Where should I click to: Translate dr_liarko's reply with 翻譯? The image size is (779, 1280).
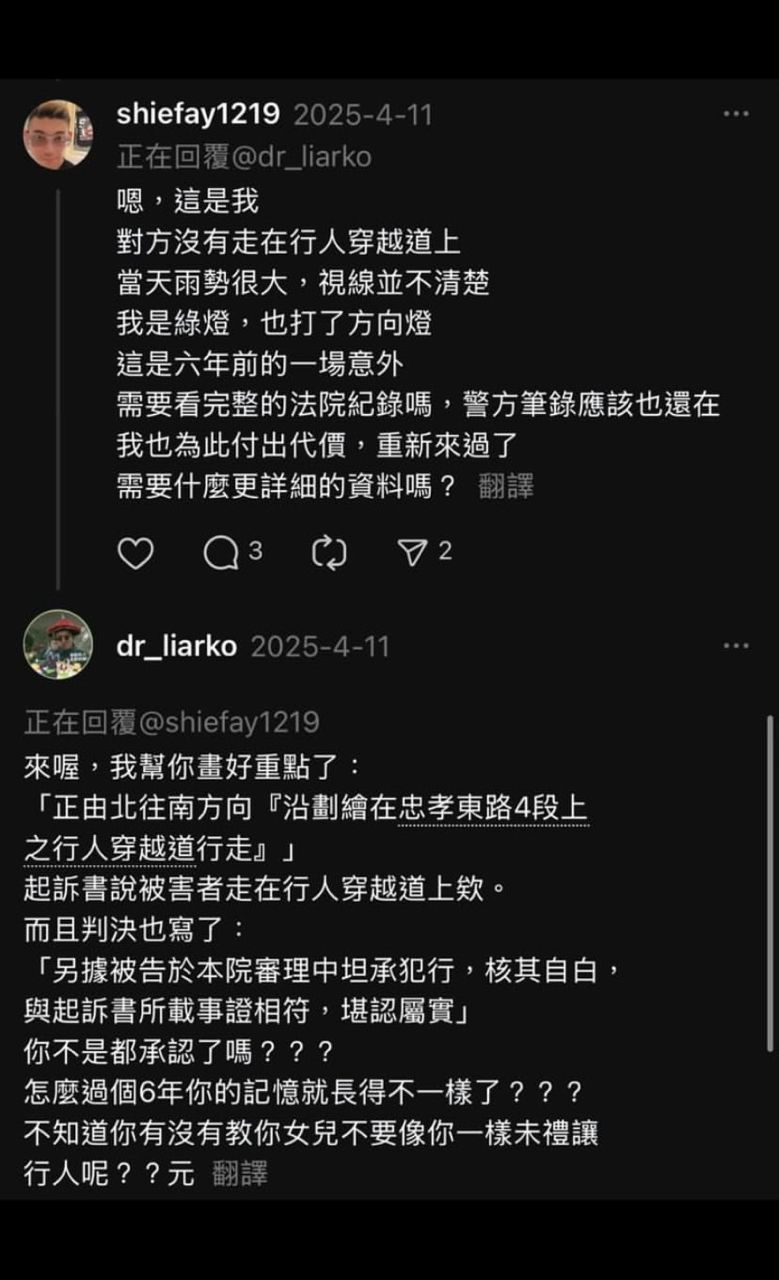tap(240, 1173)
